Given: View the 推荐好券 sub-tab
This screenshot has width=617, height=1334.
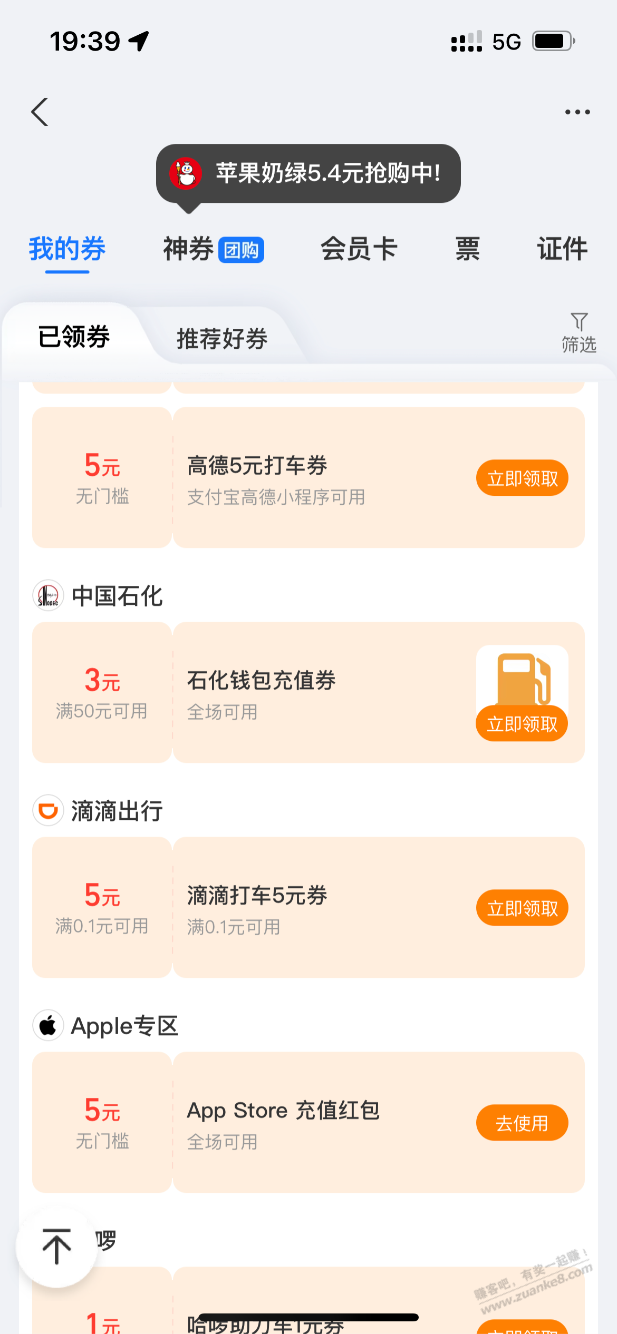Looking at the screenshot, I should point(222,339).
